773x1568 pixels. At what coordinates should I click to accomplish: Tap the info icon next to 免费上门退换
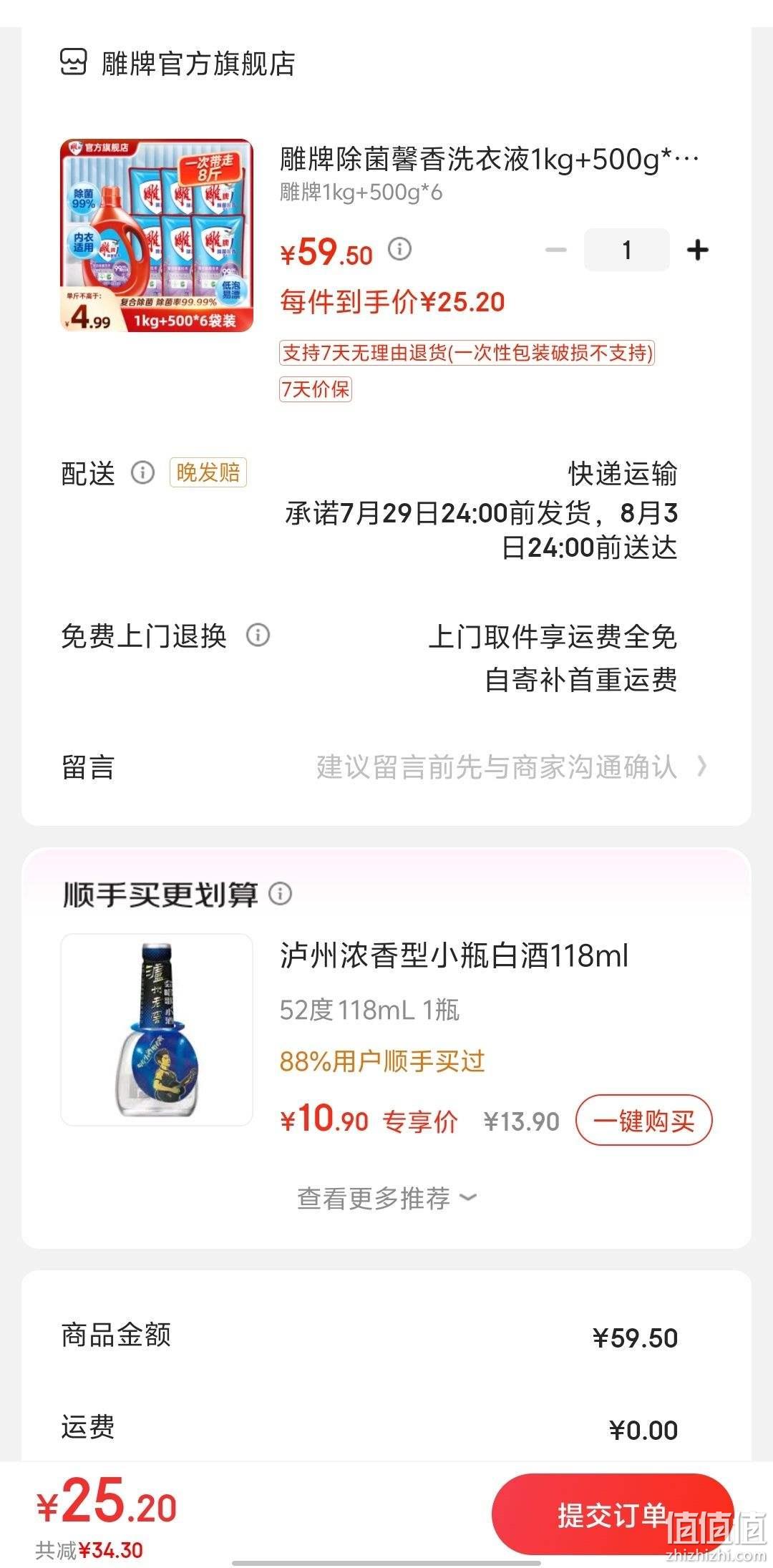point(258,635)
